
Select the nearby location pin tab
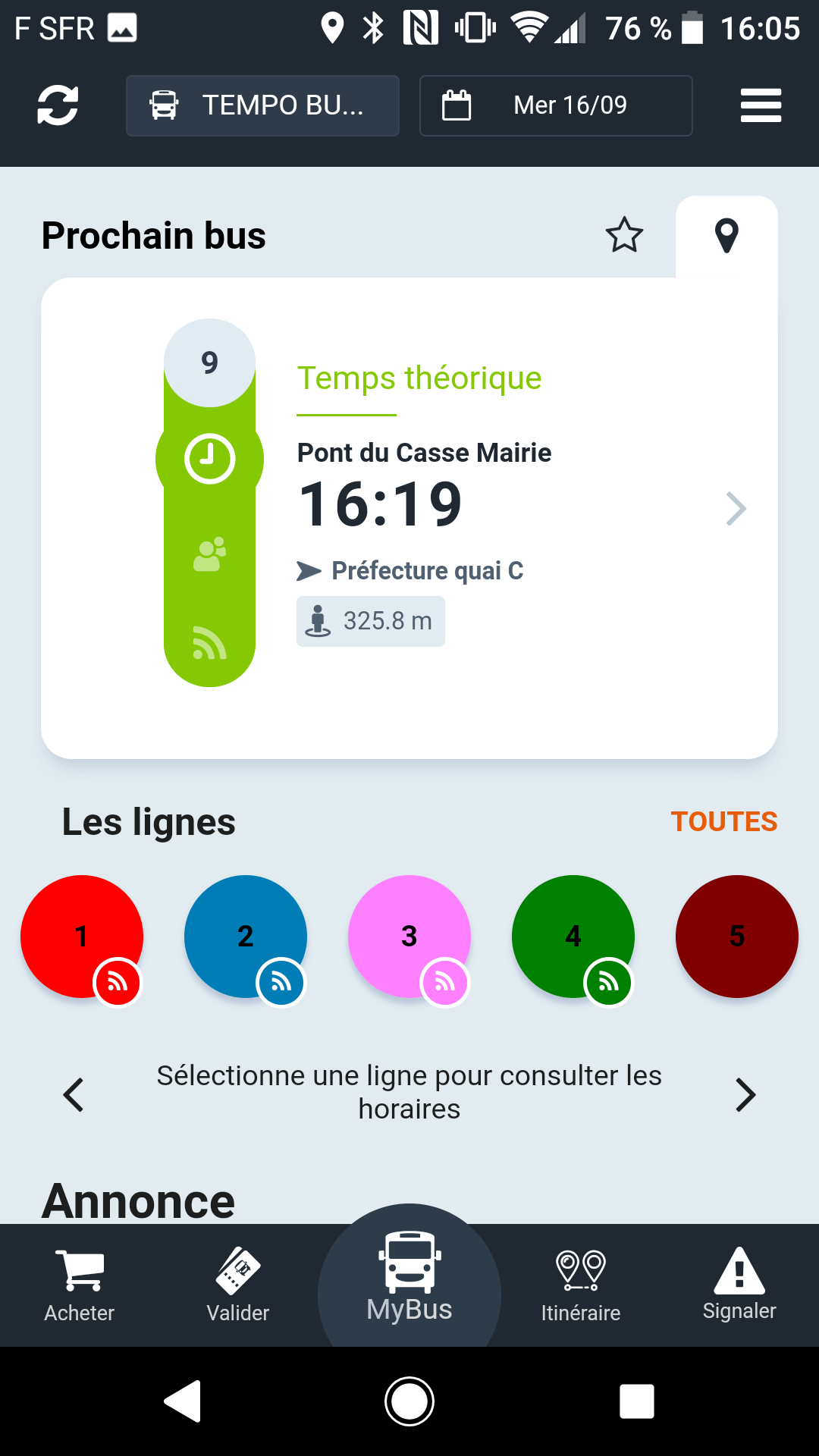point(726,236)
